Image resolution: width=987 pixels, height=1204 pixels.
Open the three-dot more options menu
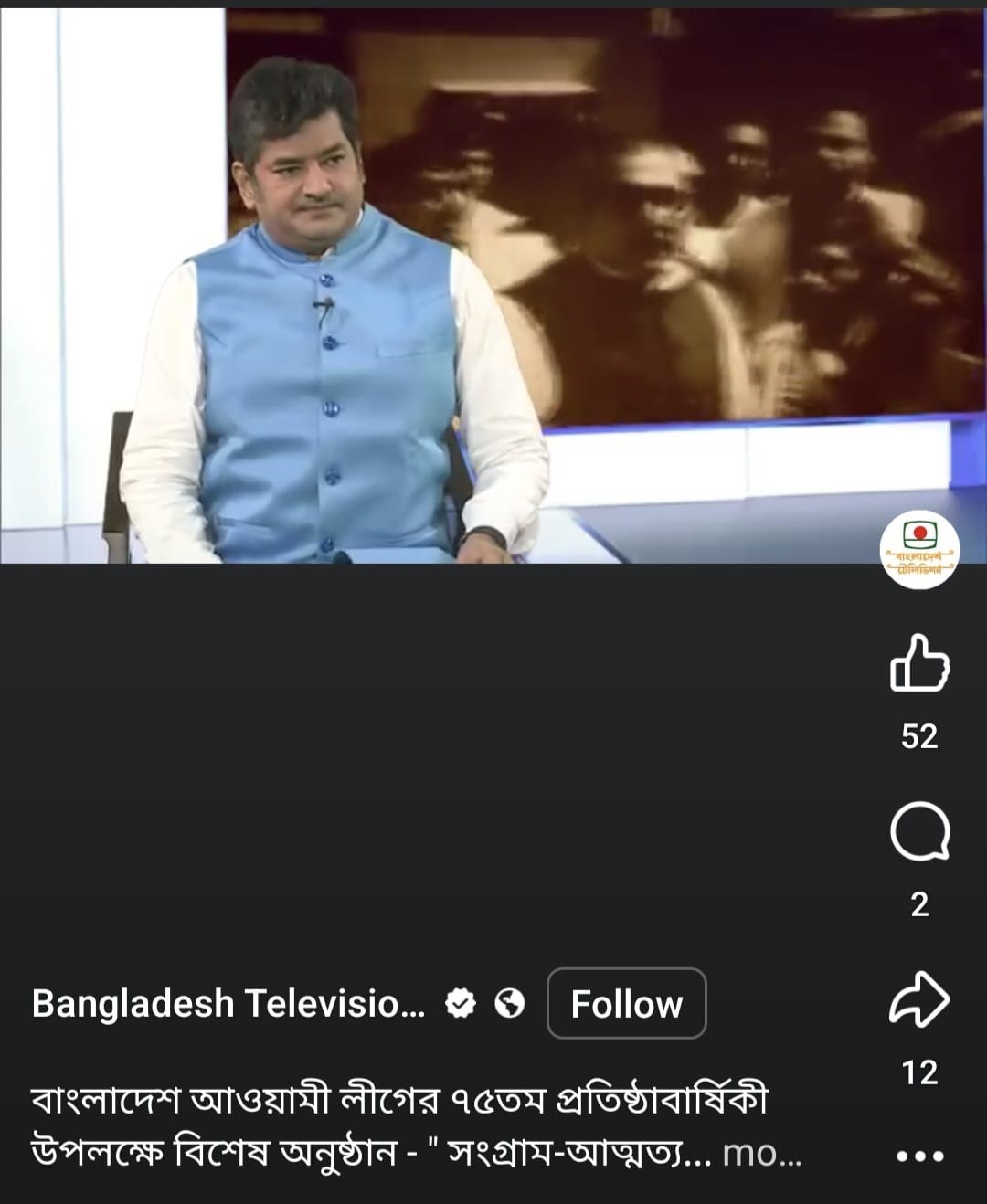(919, 1156)
